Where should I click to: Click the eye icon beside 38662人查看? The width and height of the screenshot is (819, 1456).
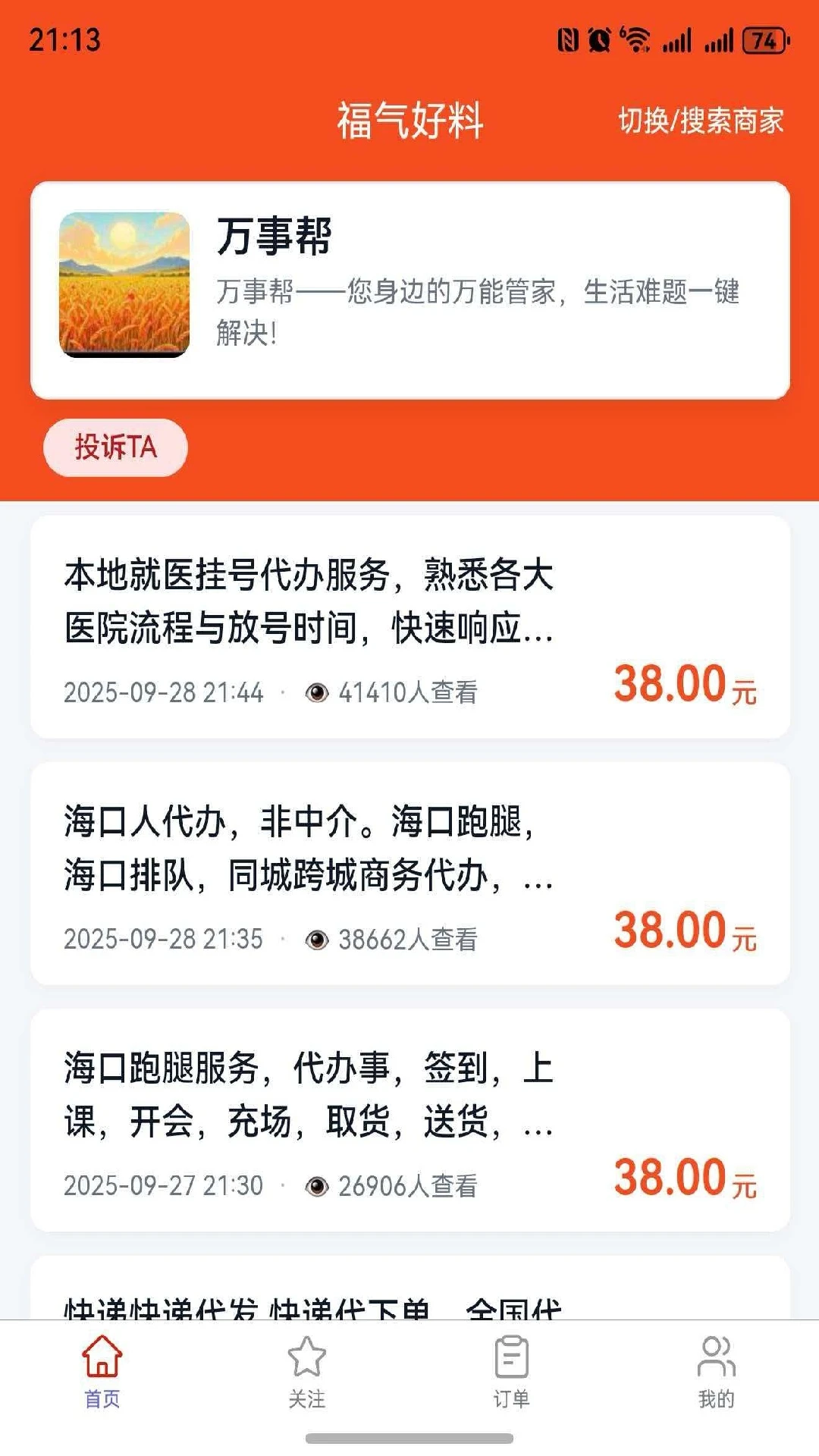[x=318, y=938]
